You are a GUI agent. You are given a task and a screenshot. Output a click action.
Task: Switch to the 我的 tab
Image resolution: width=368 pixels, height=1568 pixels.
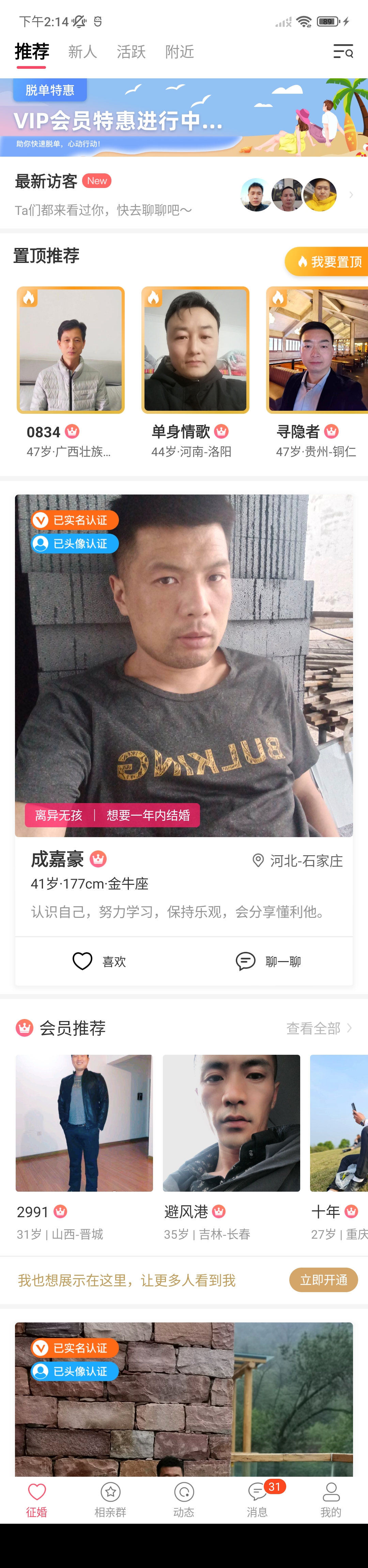coord(331,1499)
